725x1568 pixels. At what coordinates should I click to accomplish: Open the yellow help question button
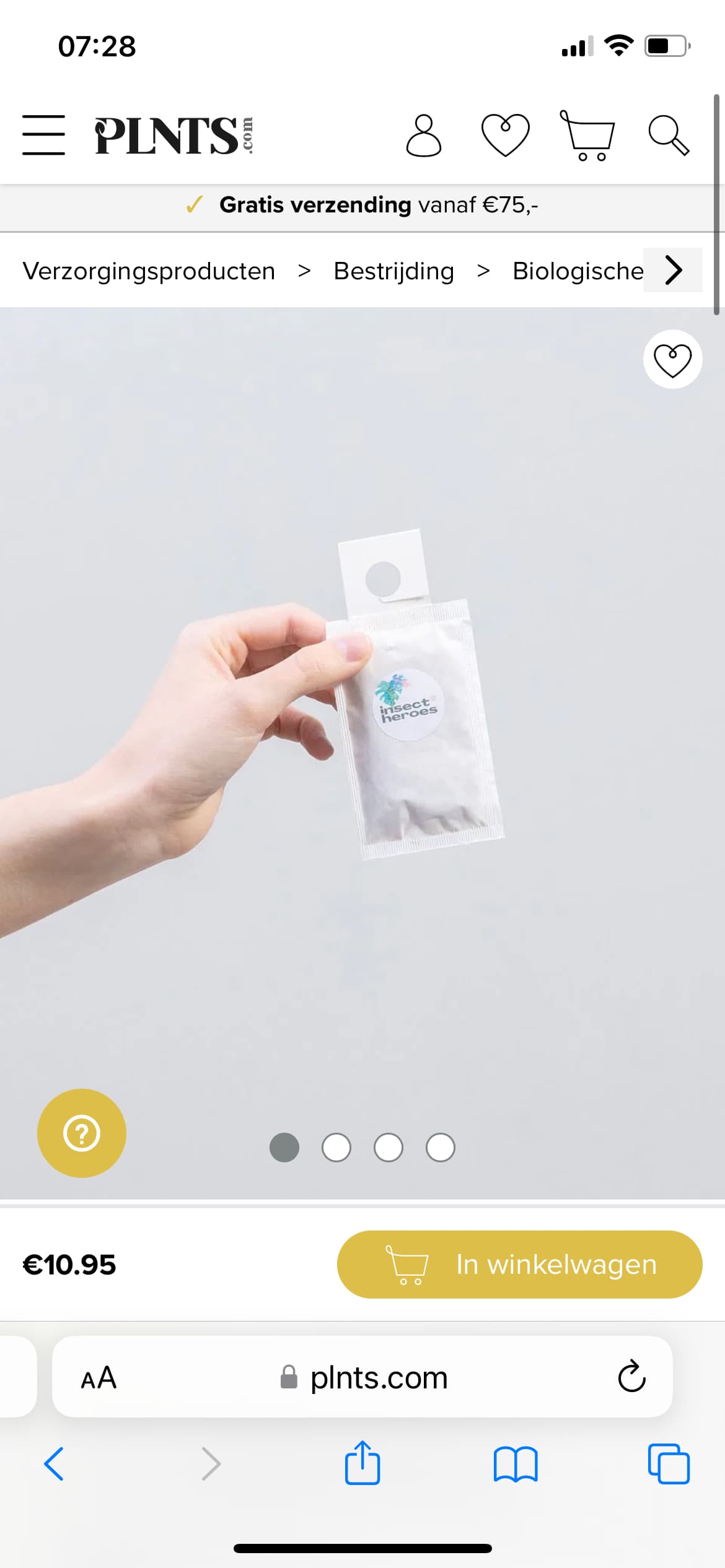[82, 1133]
